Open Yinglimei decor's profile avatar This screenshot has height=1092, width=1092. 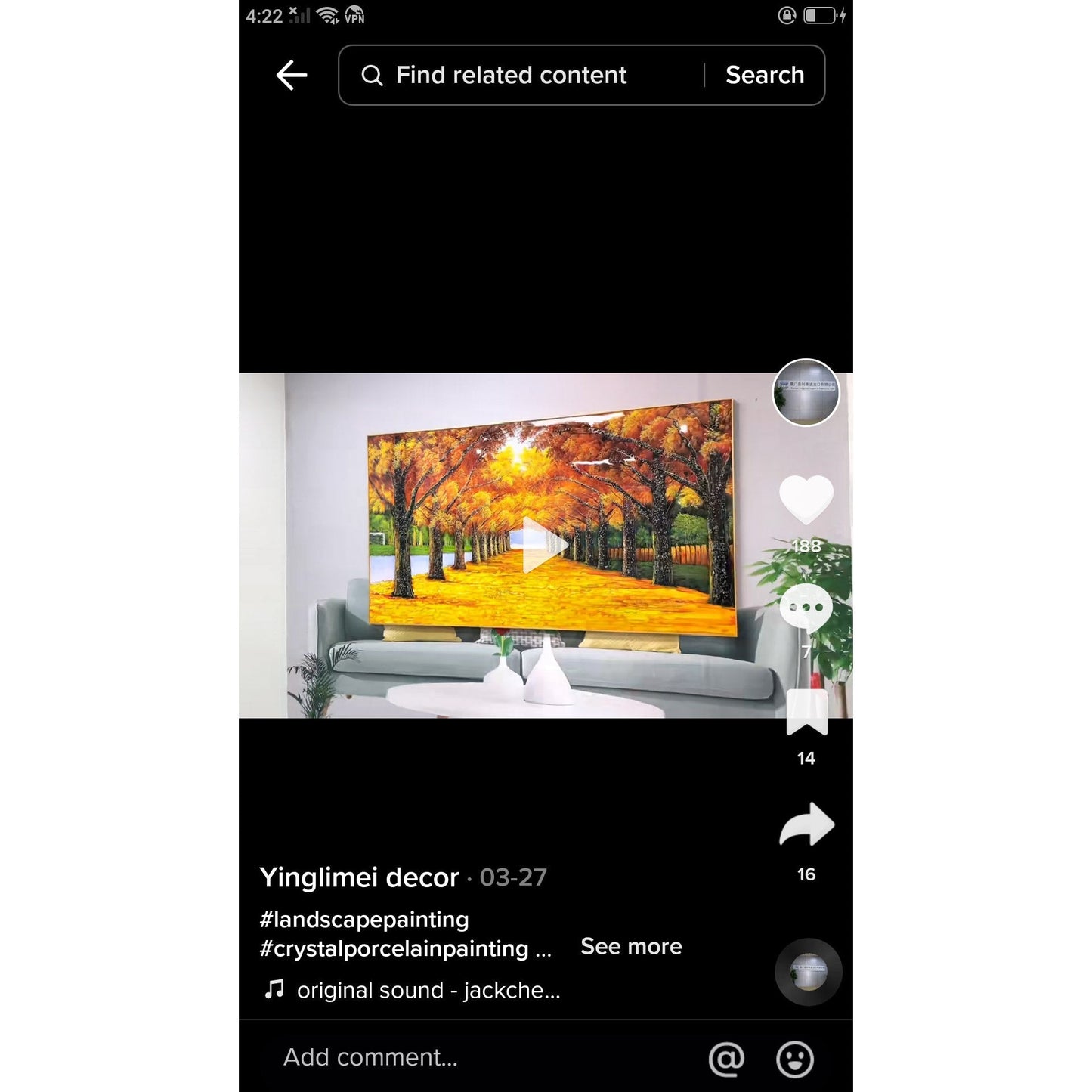pos(806,392)
